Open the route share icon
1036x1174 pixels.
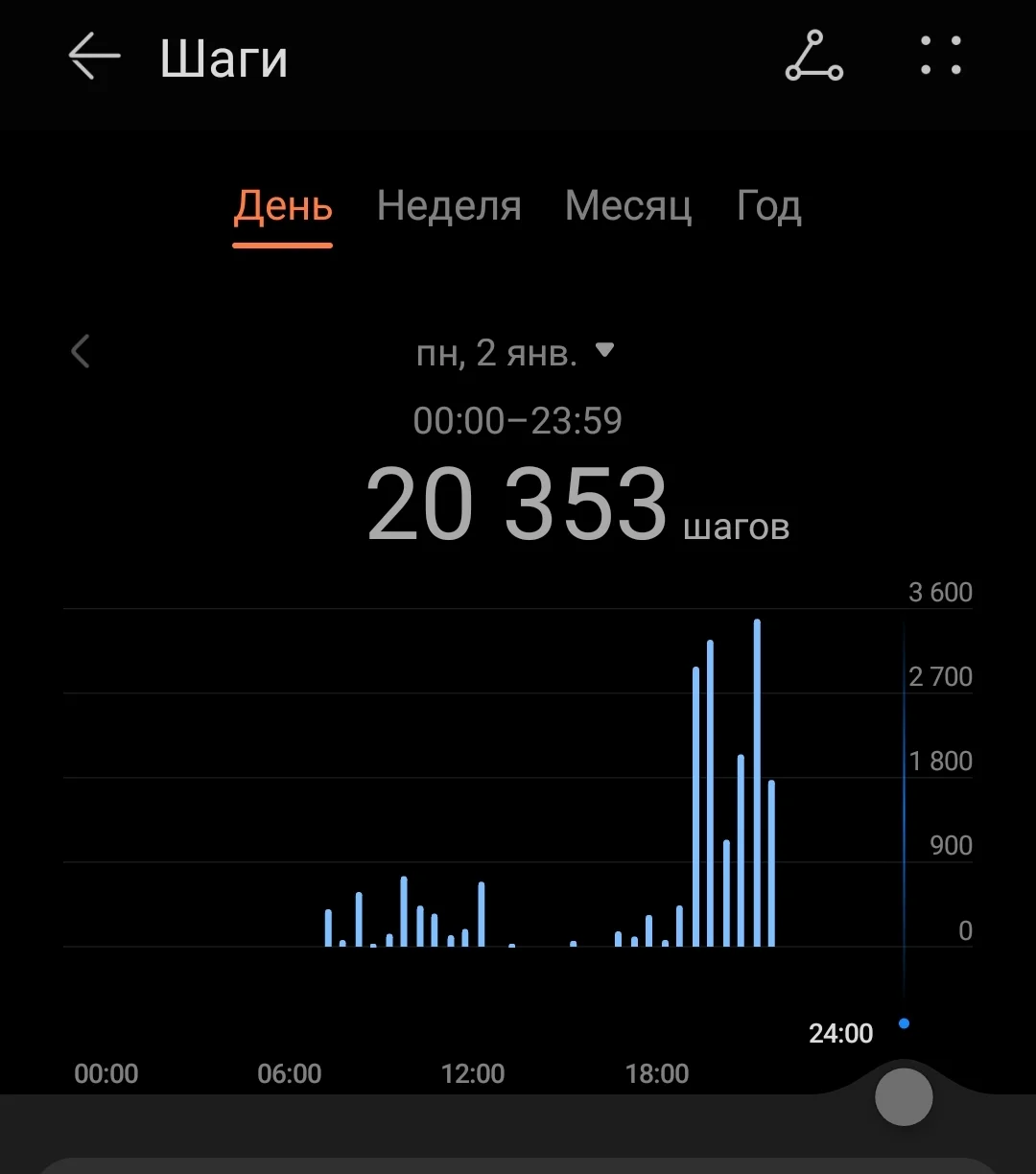(813, 57)
